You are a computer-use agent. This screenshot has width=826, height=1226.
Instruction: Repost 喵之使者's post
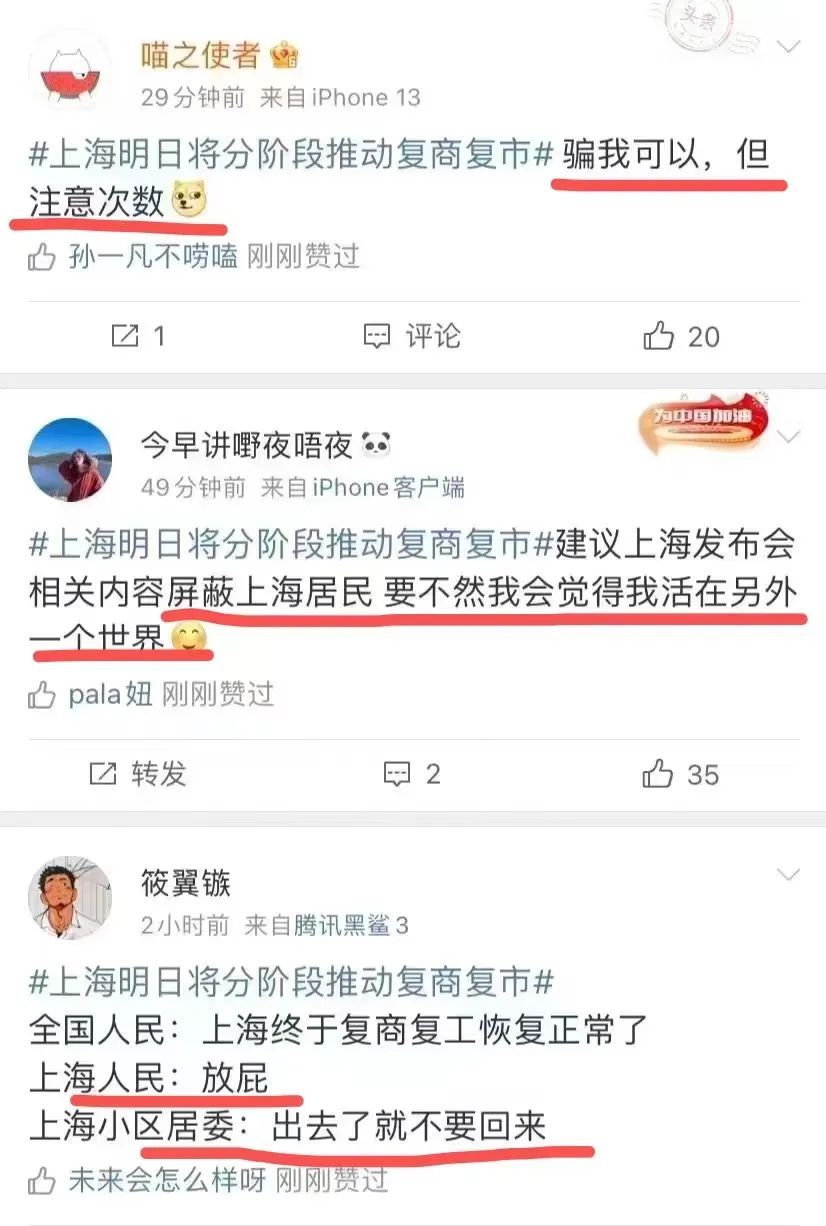pos(137,336)
